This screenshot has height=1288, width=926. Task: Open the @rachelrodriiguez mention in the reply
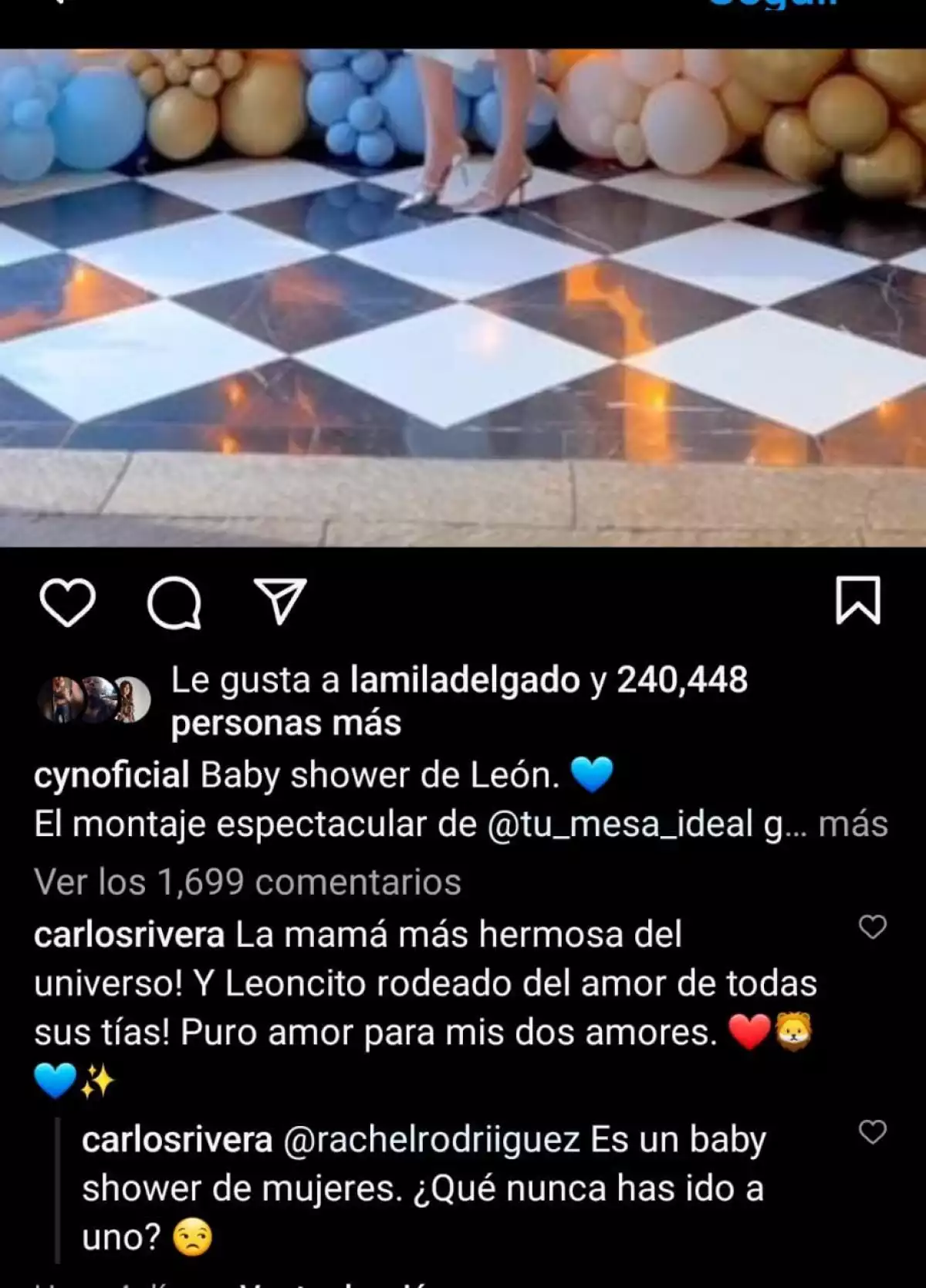pos(431,1140)
